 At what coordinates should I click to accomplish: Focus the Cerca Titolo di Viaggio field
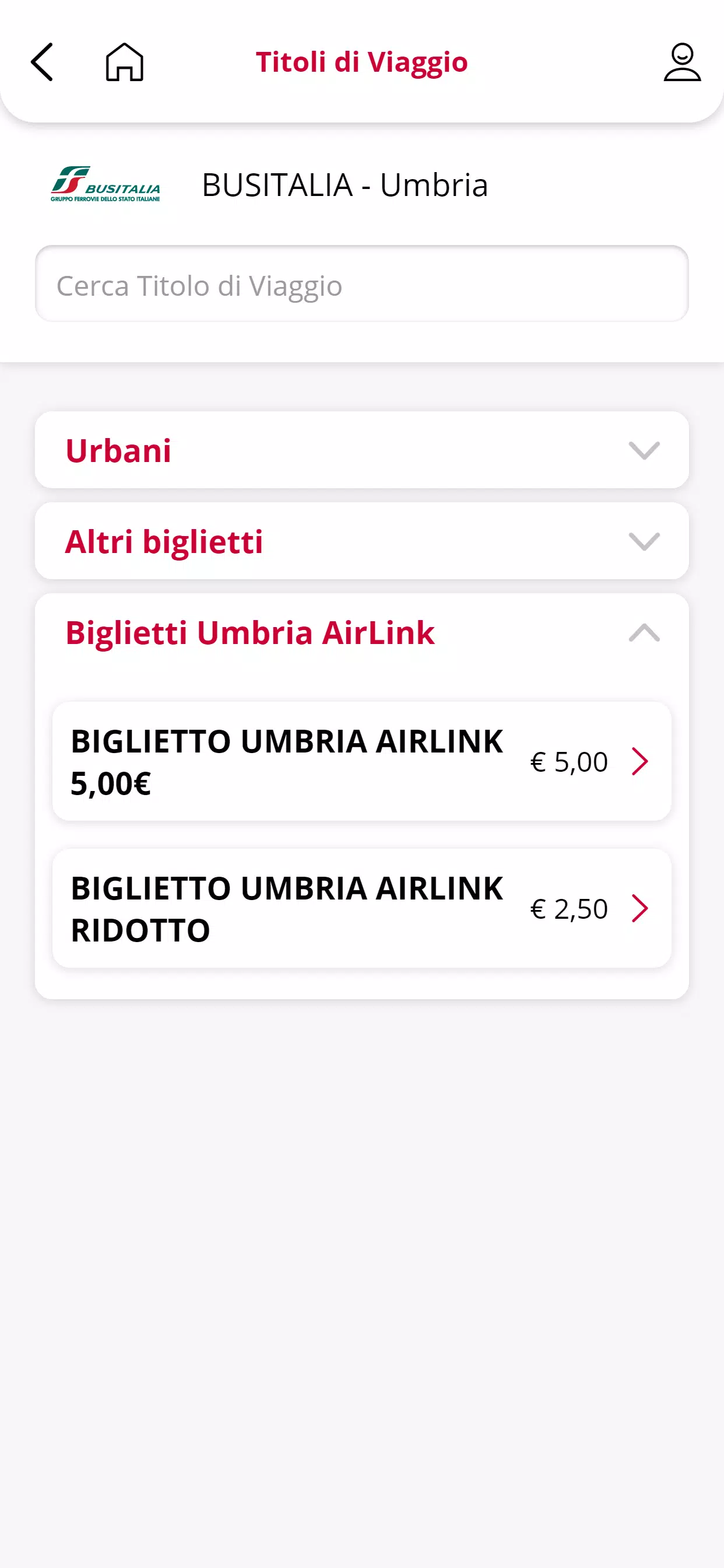coord(362,283)
